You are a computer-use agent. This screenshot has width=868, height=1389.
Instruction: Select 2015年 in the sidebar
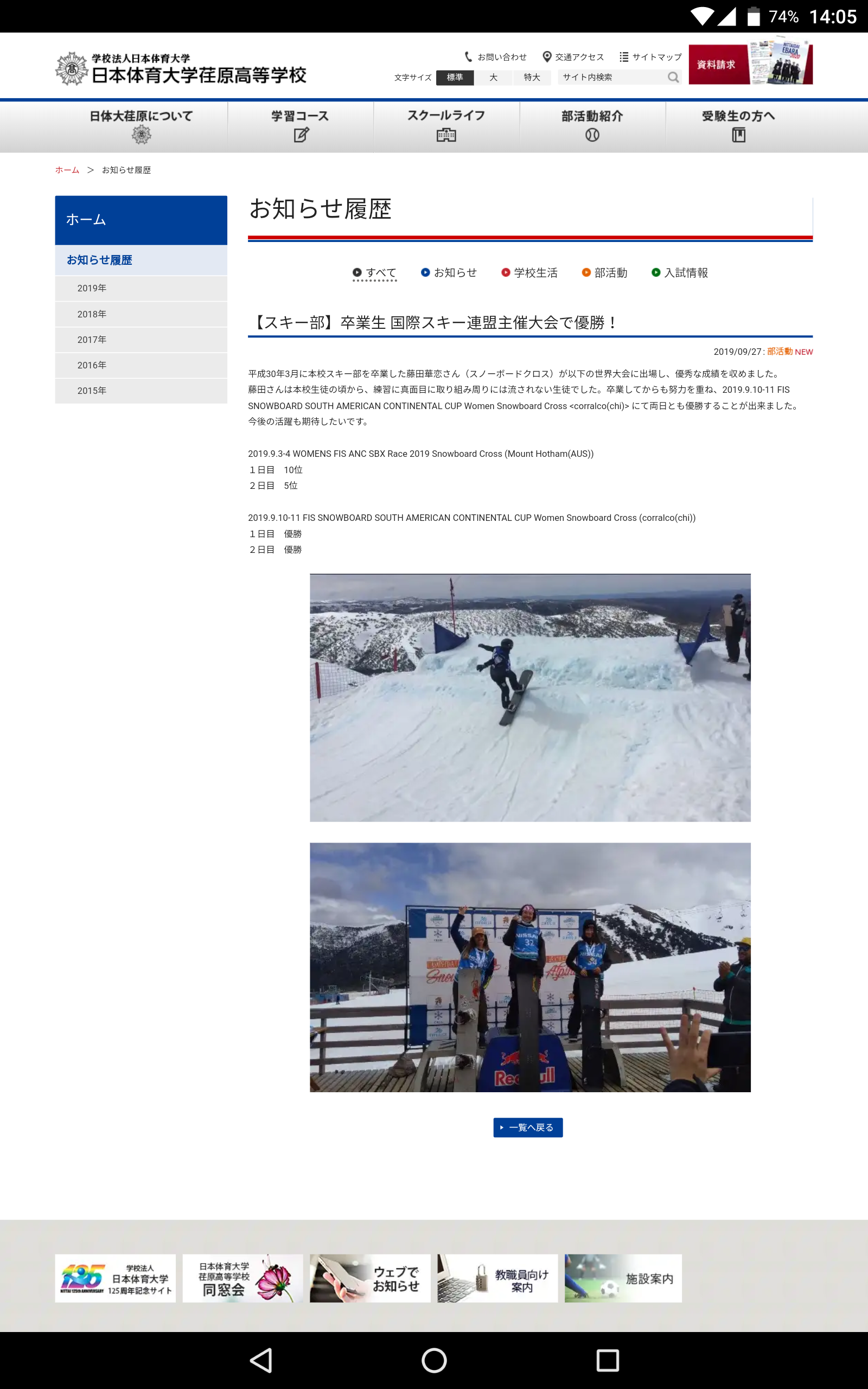click(x=92, y=390)
